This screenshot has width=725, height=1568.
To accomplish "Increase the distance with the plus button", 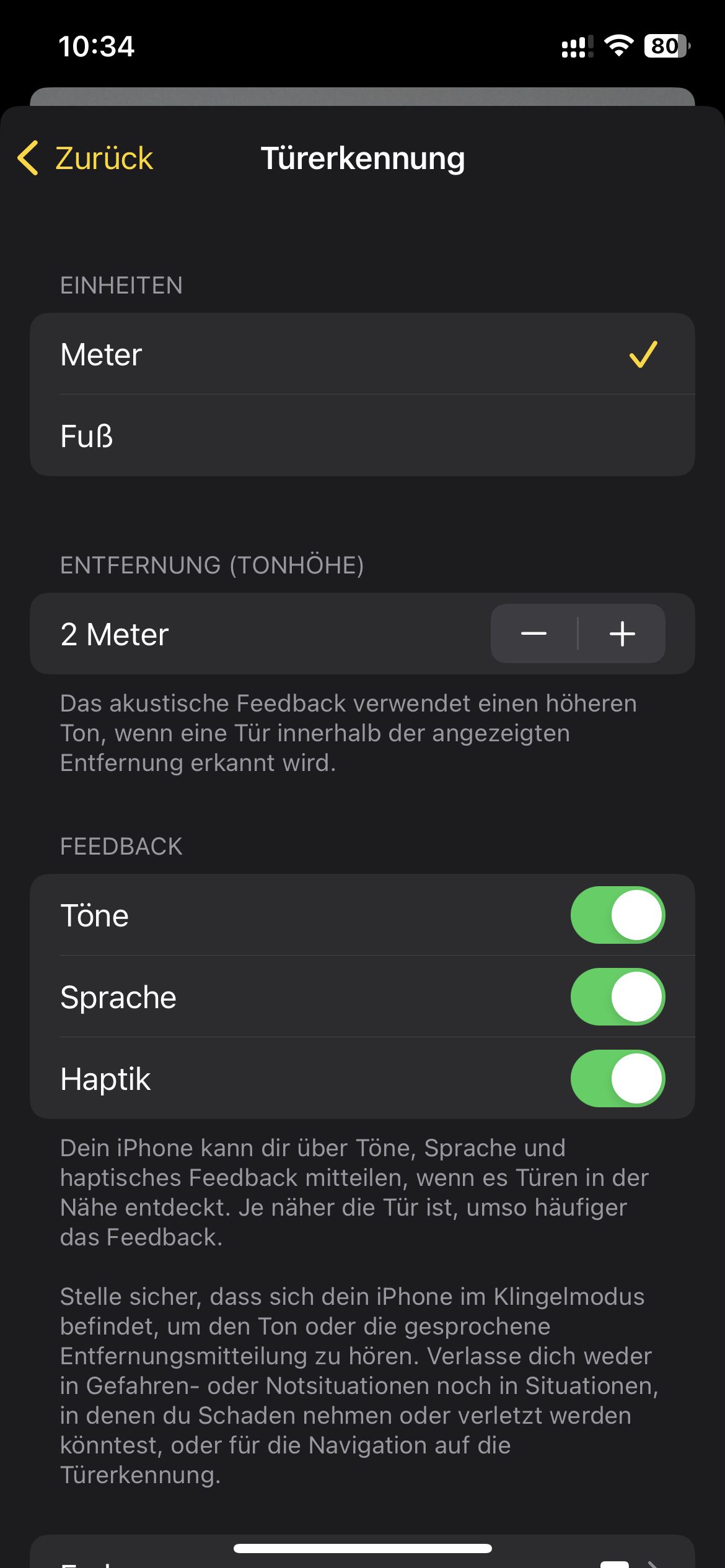I will point(622,634).
